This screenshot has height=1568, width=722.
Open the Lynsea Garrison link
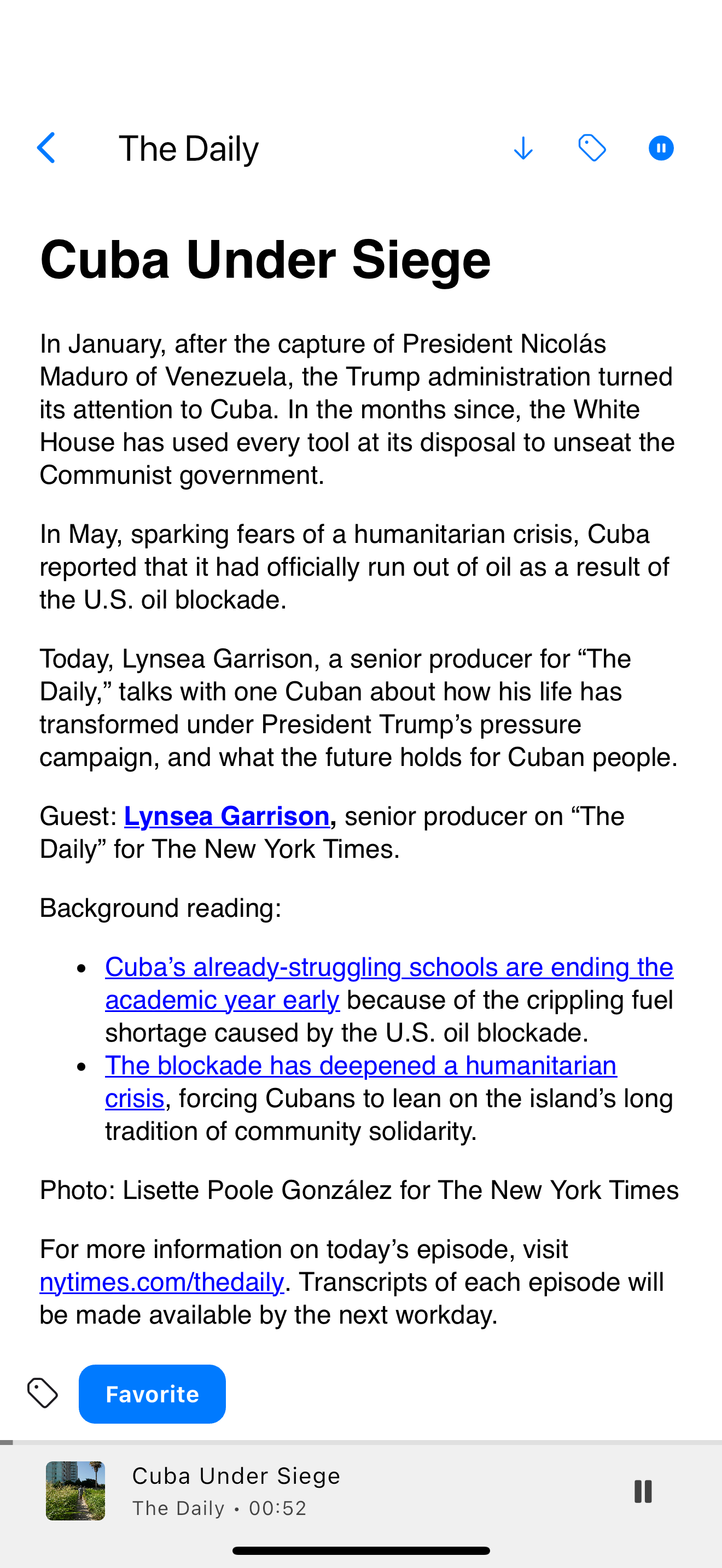[226, 816]
